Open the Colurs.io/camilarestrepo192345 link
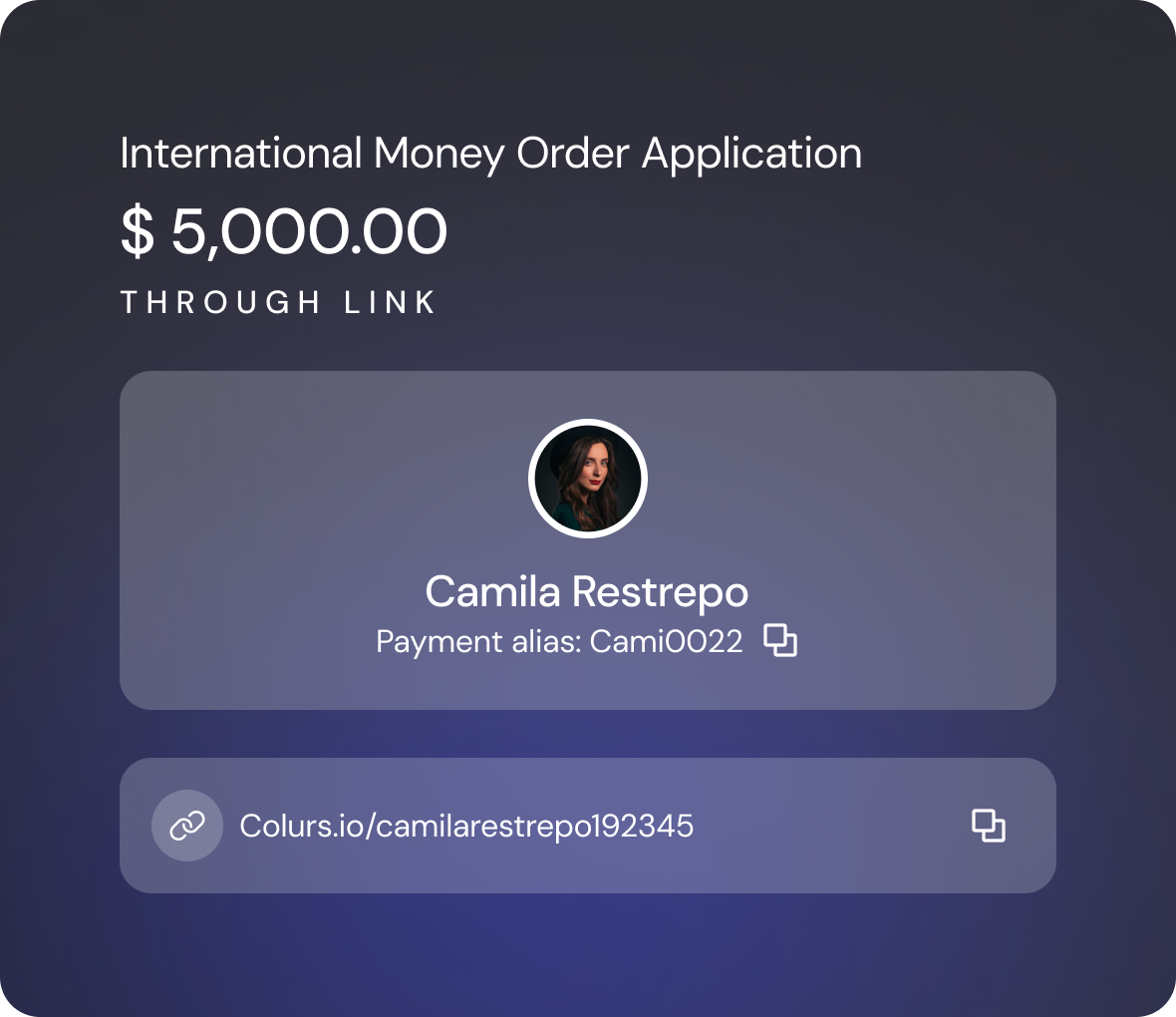The height and width of the screenshot is (1017, 1176). 466,826
